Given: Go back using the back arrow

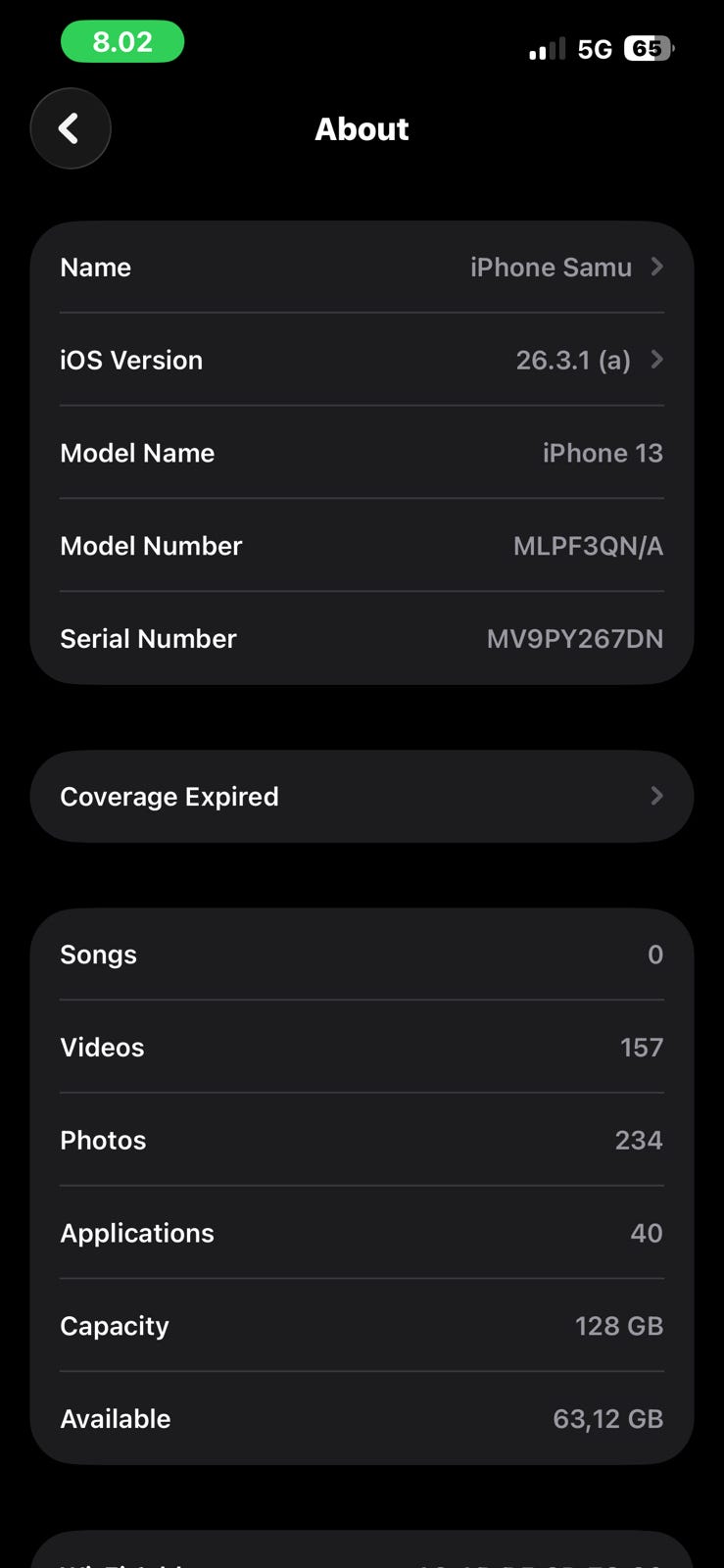Looking at the screenshot, I should pos(71,128).
